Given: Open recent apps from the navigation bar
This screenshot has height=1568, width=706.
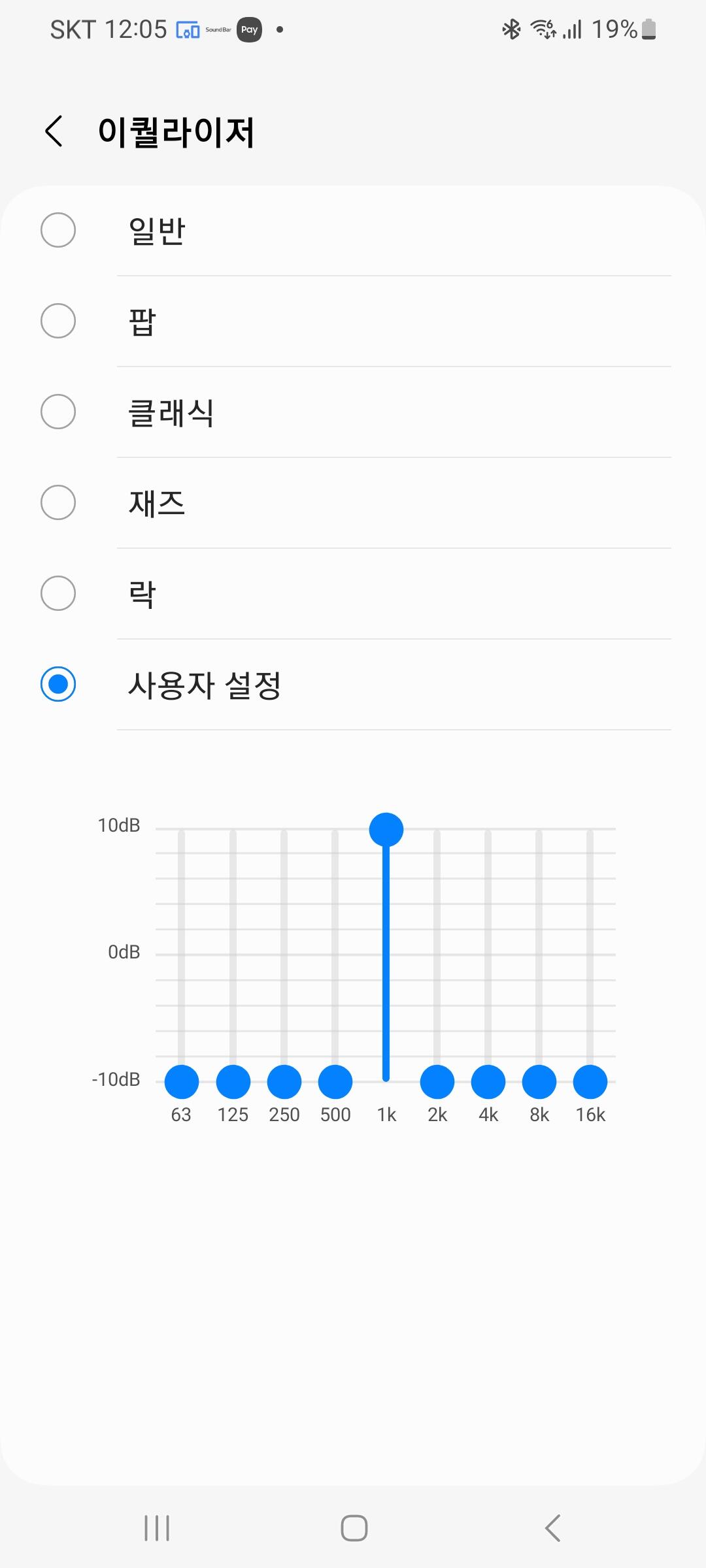Looking at the screenshot, I should 157,1528.
